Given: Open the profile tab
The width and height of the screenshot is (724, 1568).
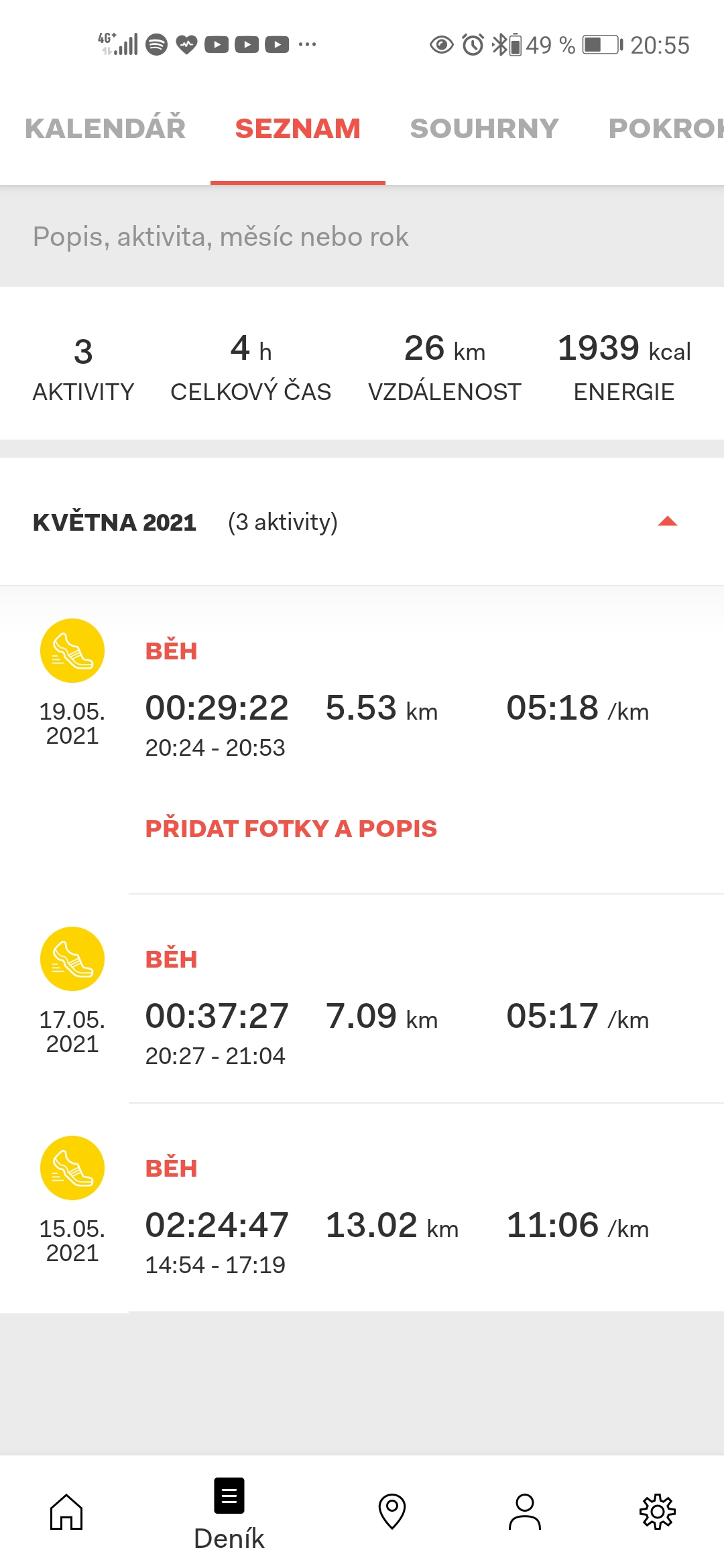Looking at the screenshot, I should pyautogui.click(x=525, y=1512).
